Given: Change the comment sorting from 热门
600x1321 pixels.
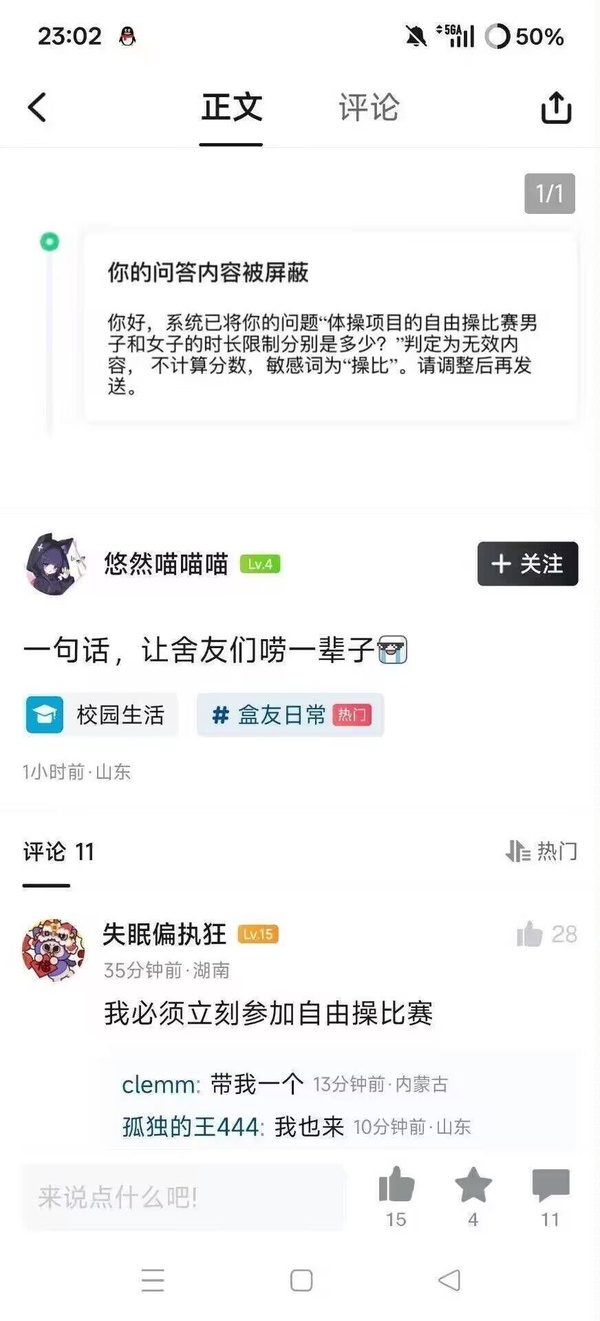Looking at the screenshot, I should 542,851.
